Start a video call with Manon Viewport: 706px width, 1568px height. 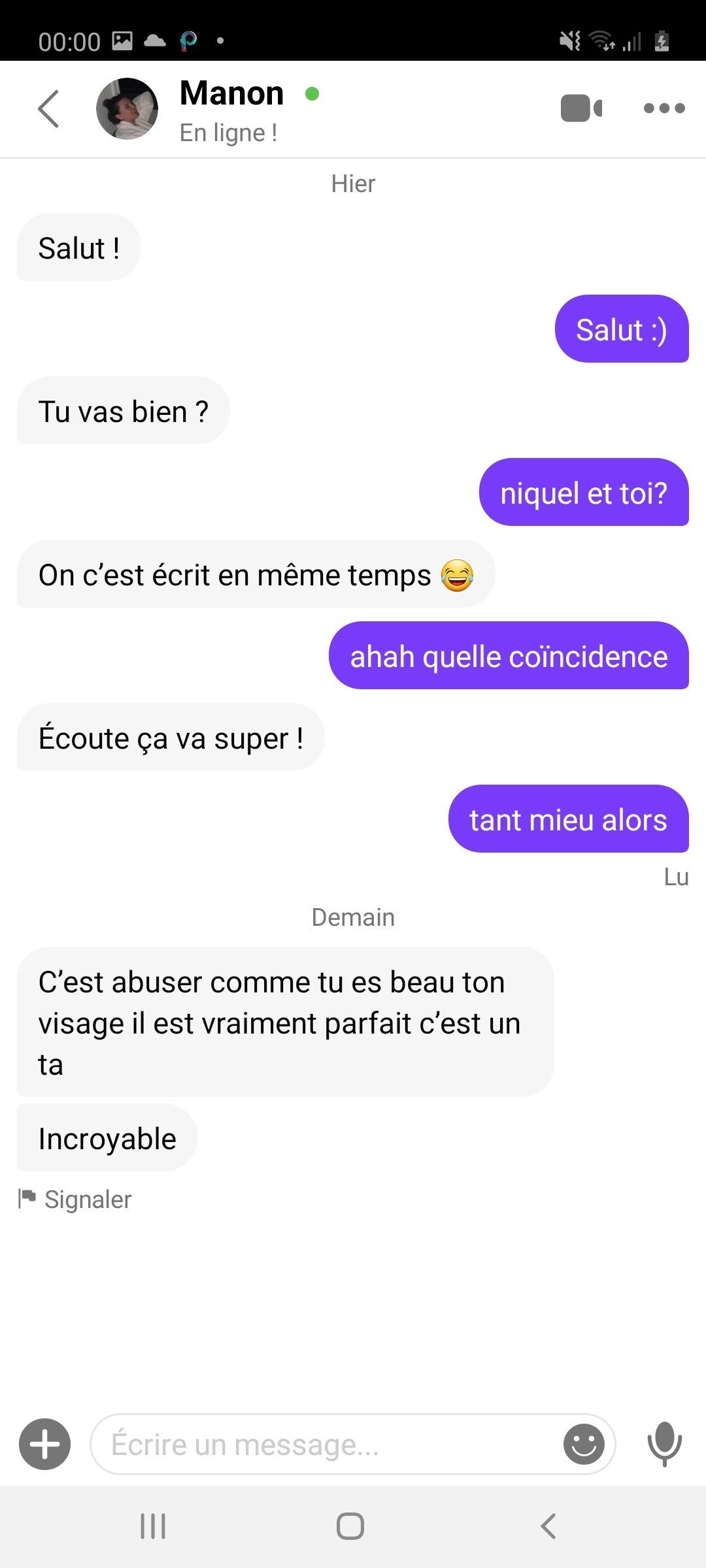[x=581, y=108]
